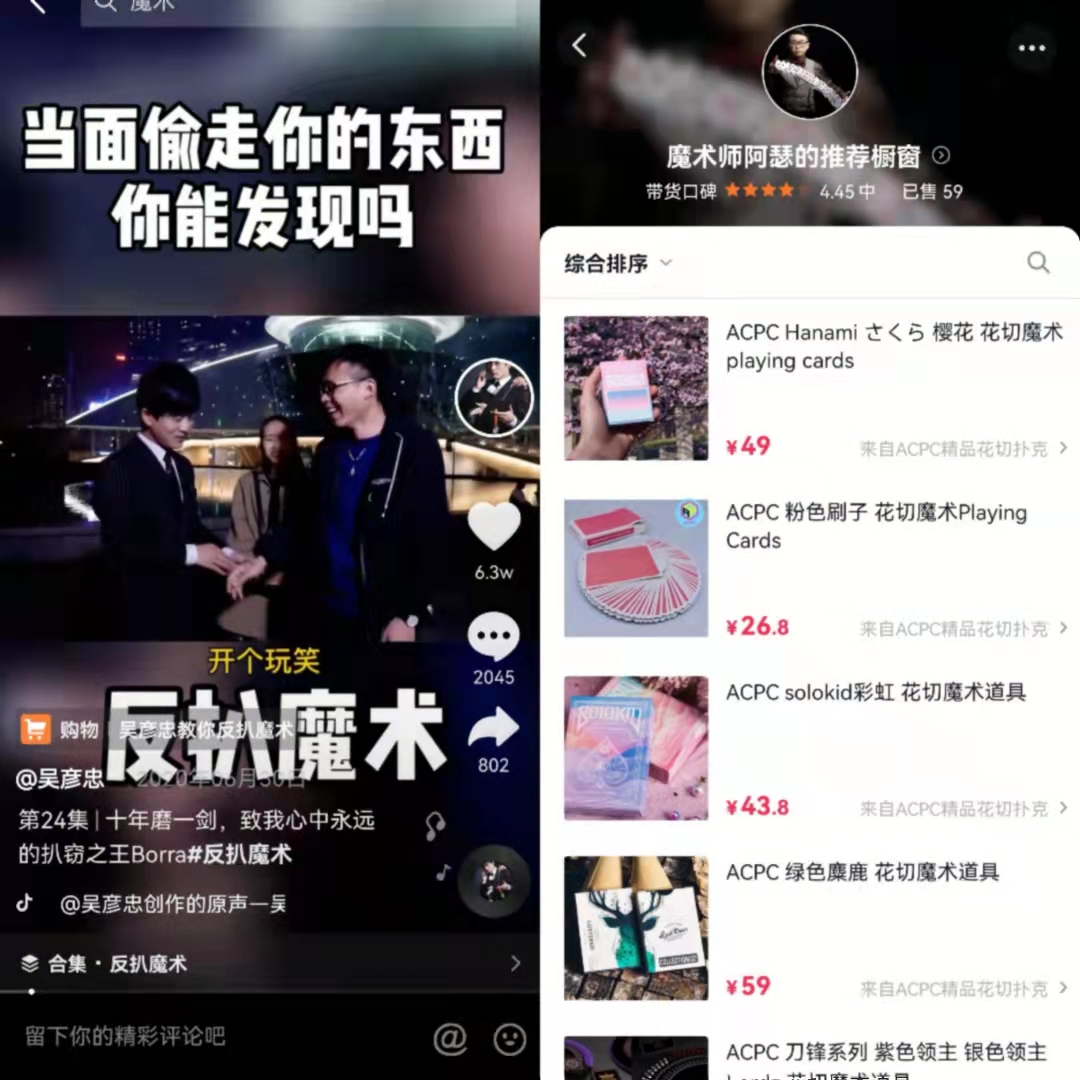
Task: Open the creator's avatar on the video
Action: point(494,398)
